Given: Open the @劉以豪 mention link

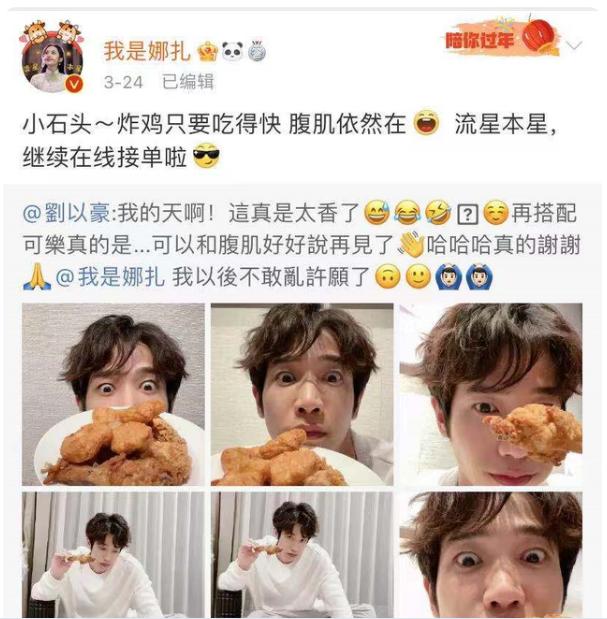Looking at the screenshot, I should (68, 212).
